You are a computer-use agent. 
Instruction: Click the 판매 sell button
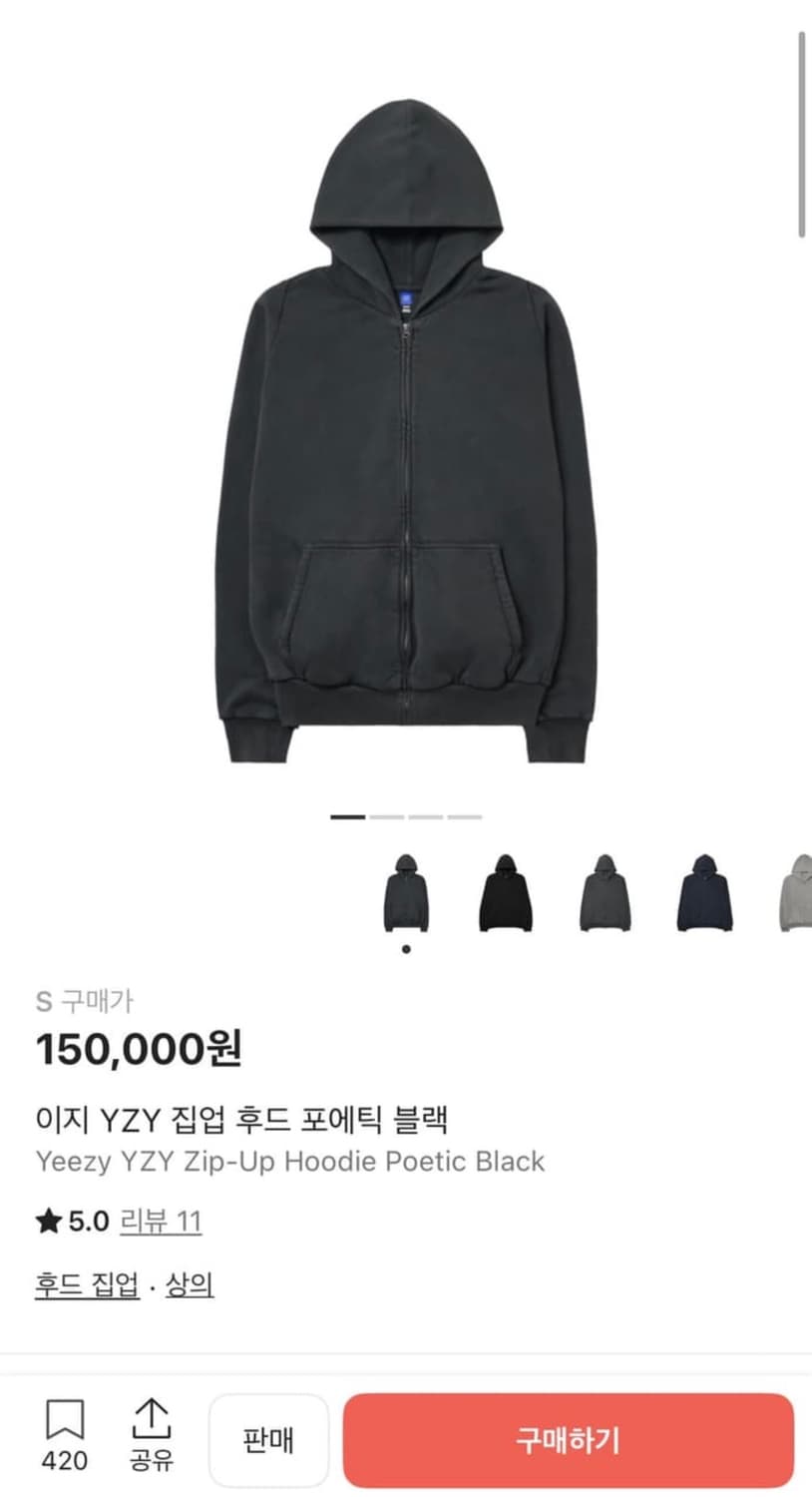[x=268, y=1439]
